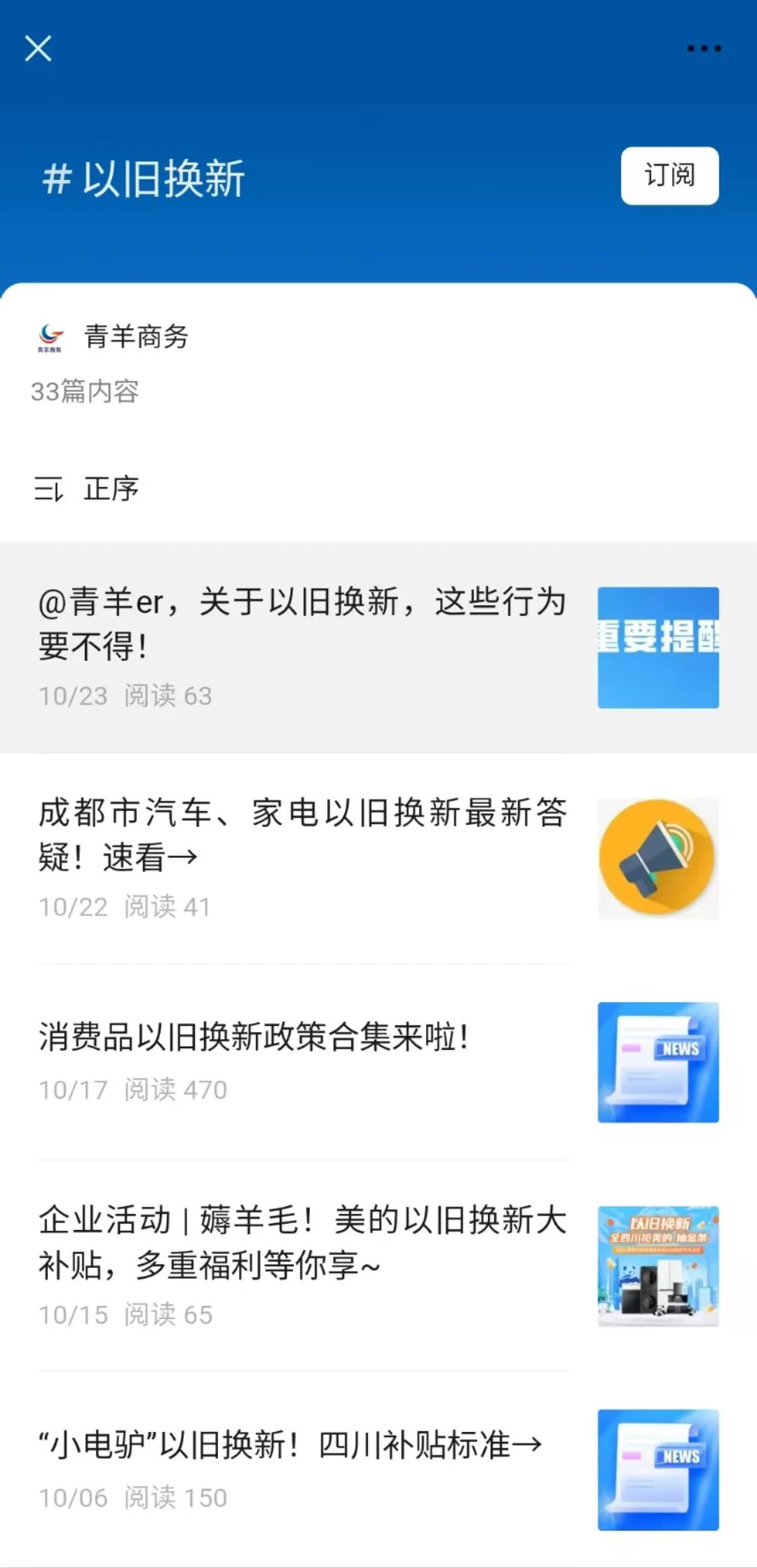Viewport: 757px width, 1568px height.
Task: Toggle the 正序 sort order
Action: [87, 489]
